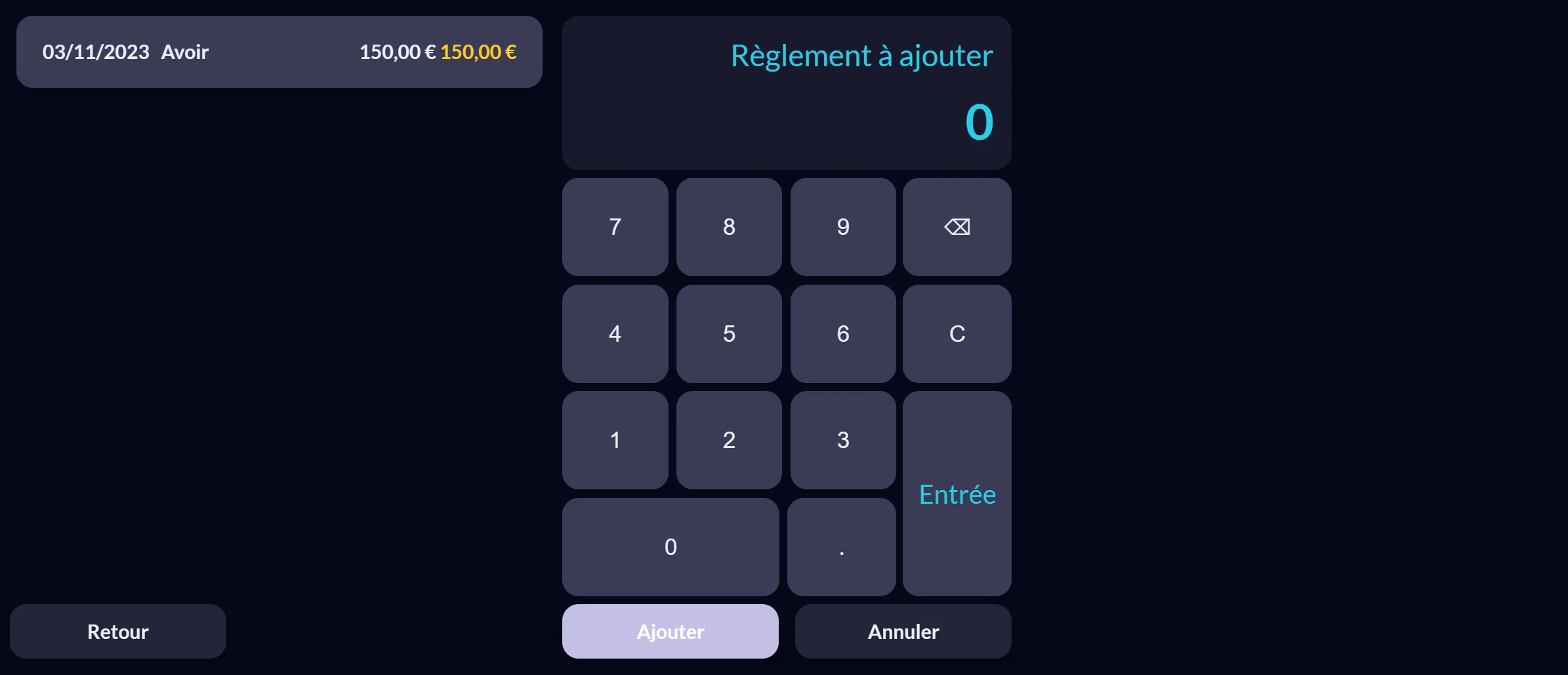Tap the backspace key on the keypad

(x=957, y=227)
